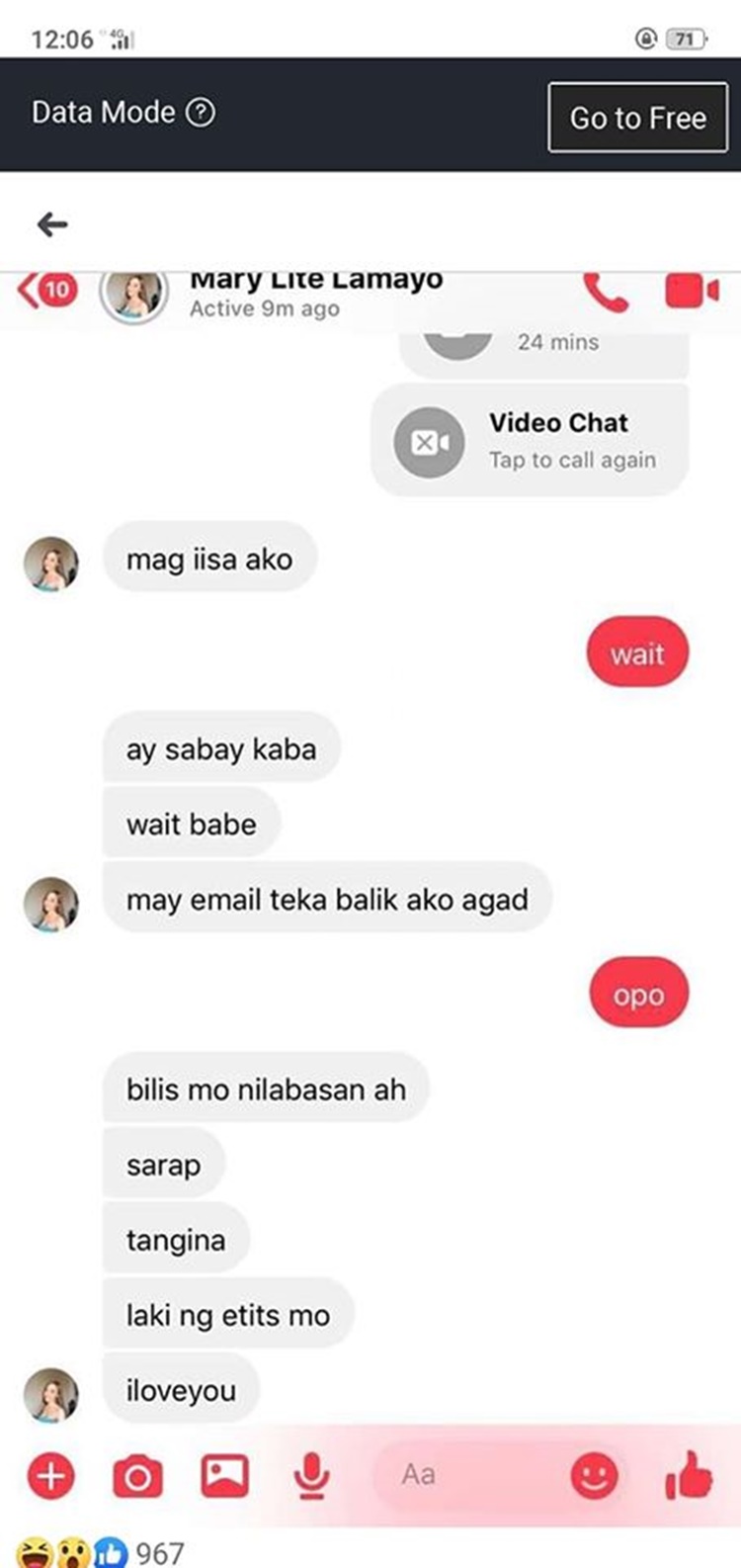This screenshot has height=1568, width=741.
Task: Open the Data Mode help icon
Action: tap(201, 113)
